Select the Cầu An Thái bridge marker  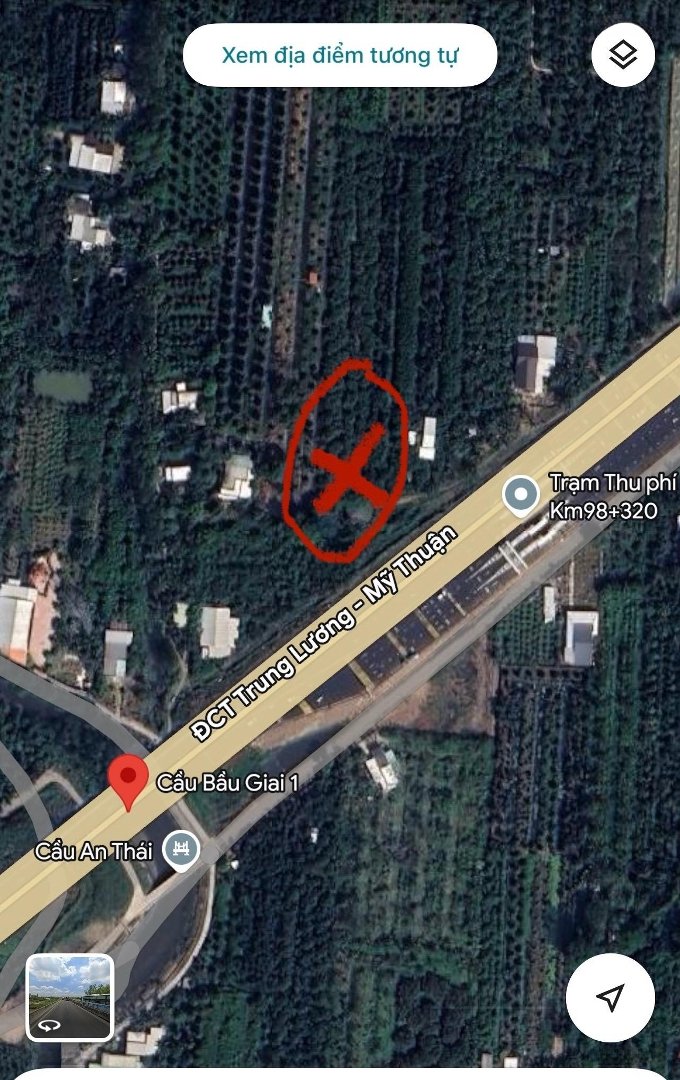pyautogui.click(x=182, y=851)
